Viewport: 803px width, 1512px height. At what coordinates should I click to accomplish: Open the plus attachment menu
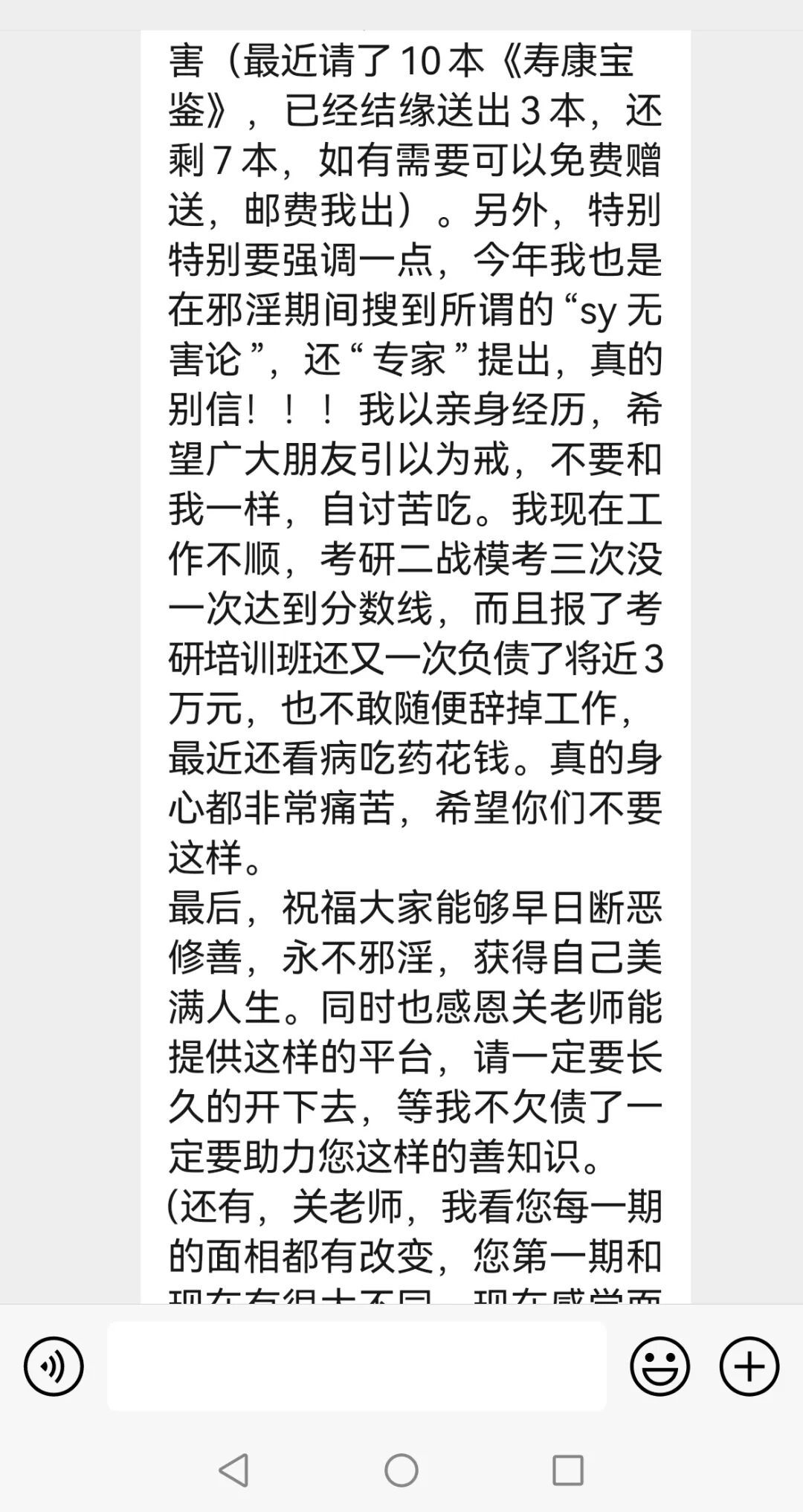749,1366
